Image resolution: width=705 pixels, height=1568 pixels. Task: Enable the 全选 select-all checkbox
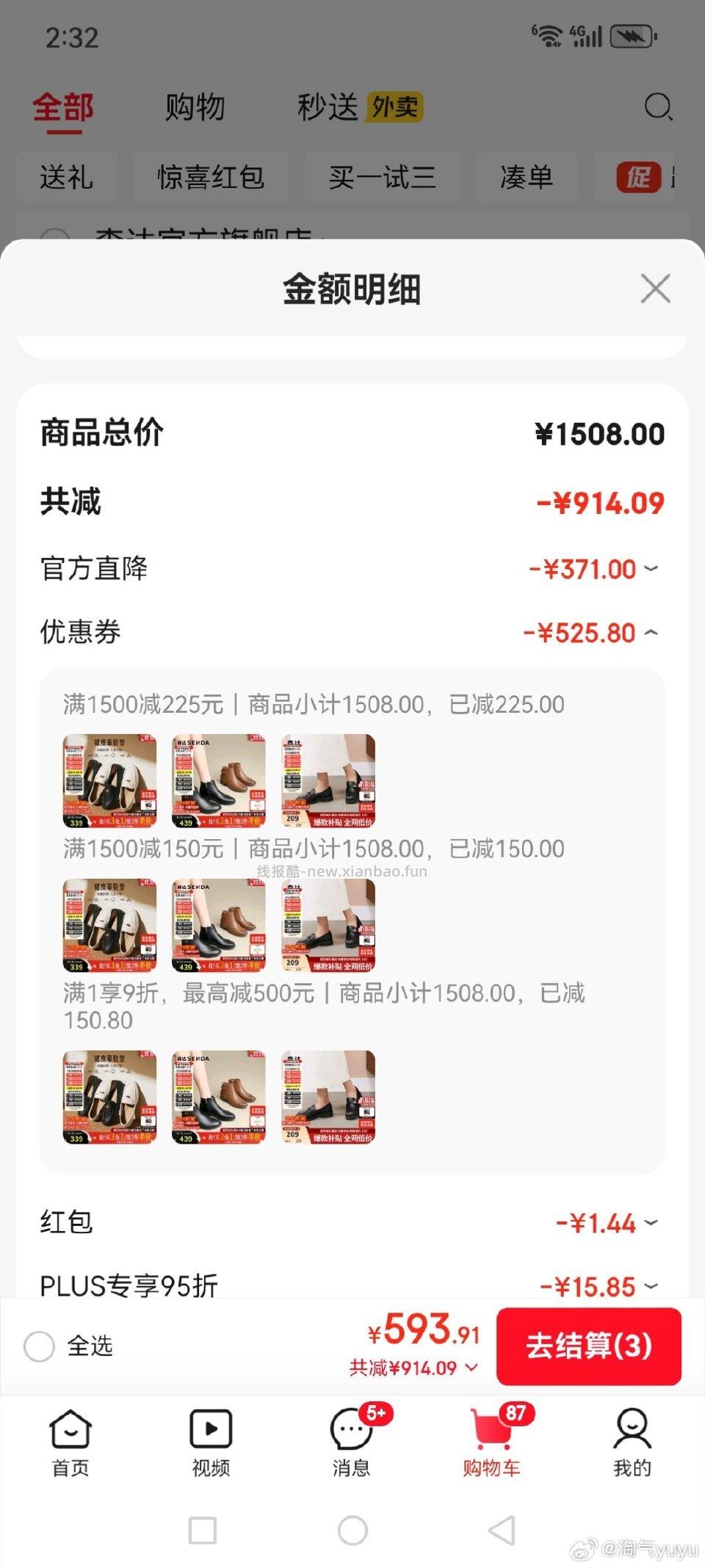(x=40, y=1347)
